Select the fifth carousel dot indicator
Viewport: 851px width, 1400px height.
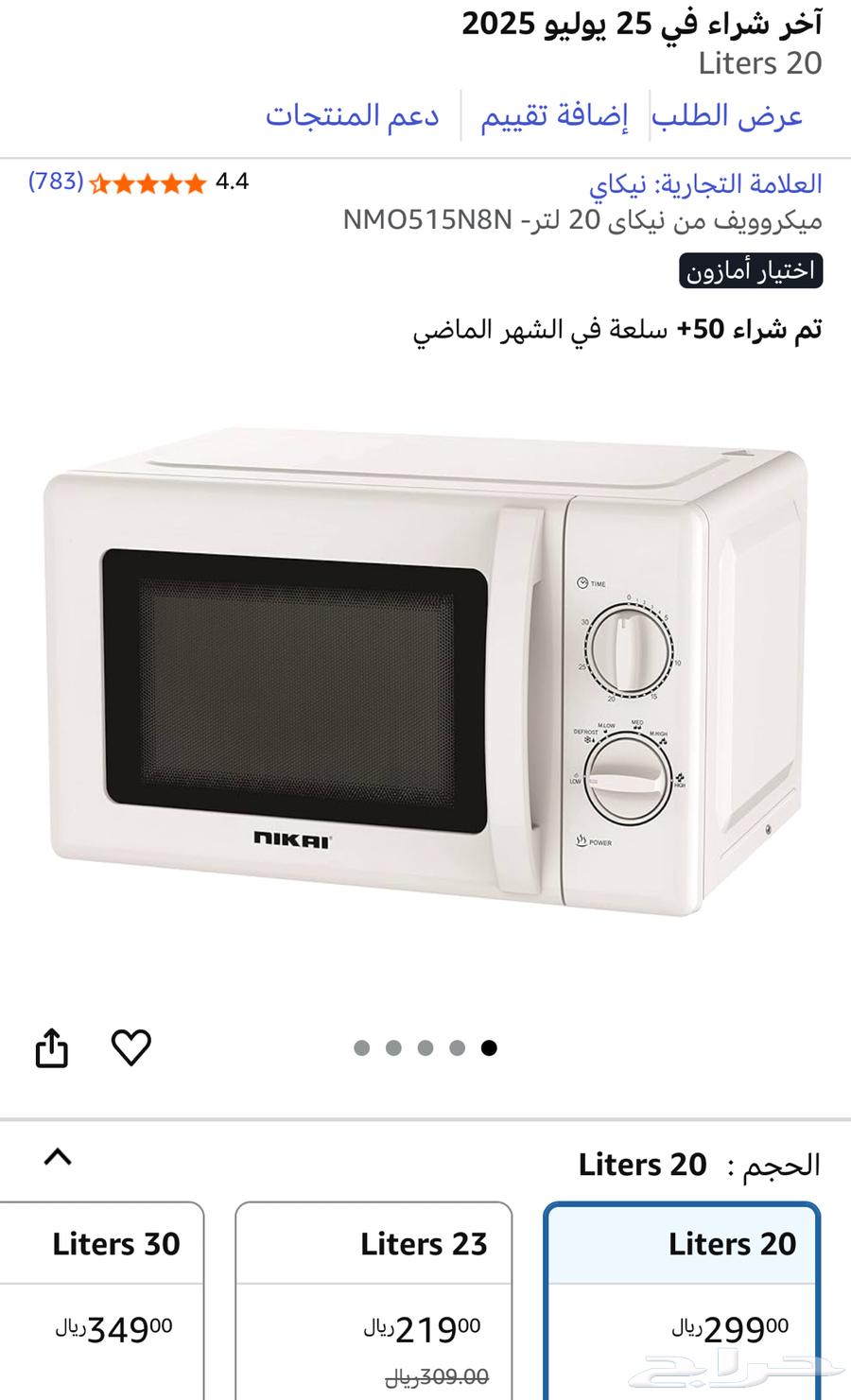click(x=491, y=1047)
